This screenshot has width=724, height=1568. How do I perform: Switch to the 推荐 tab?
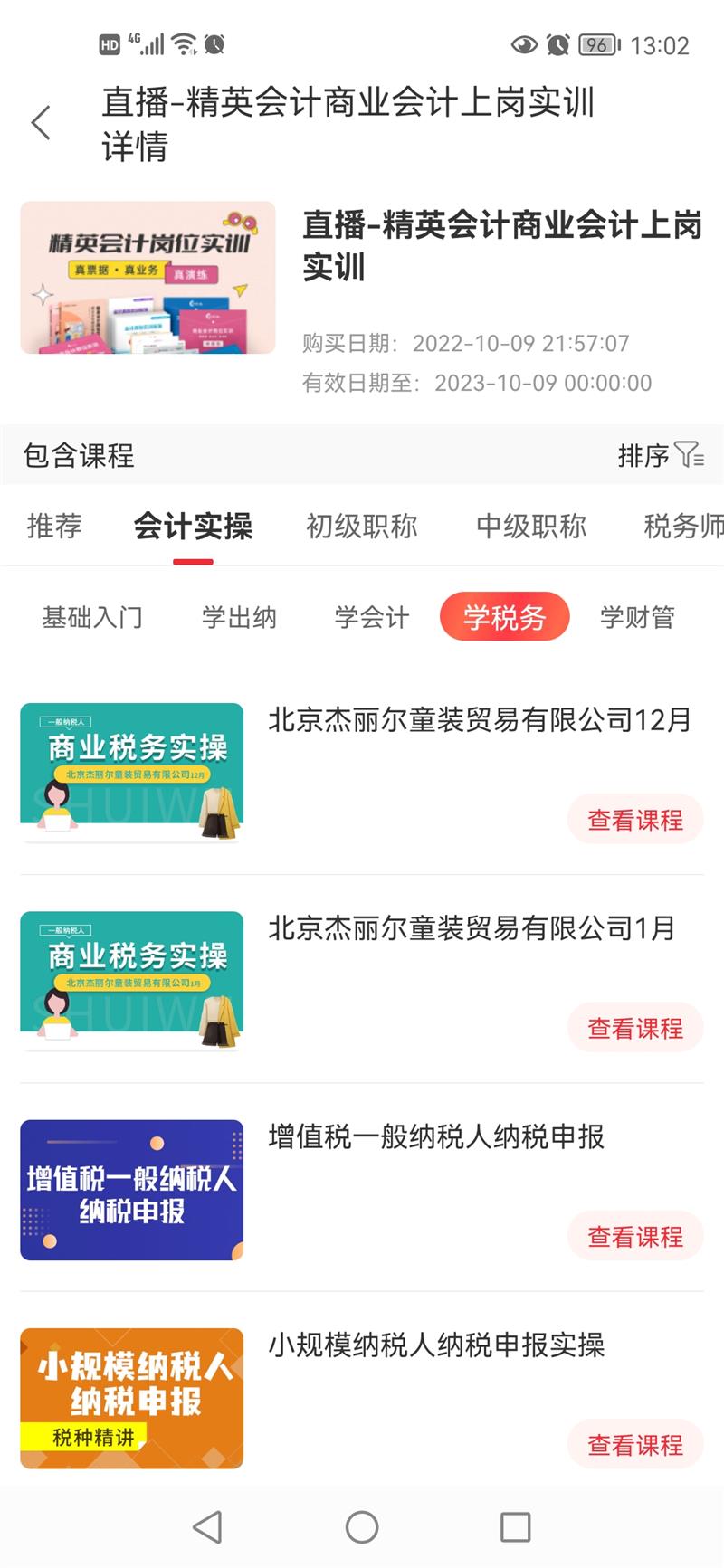point(54,526)
